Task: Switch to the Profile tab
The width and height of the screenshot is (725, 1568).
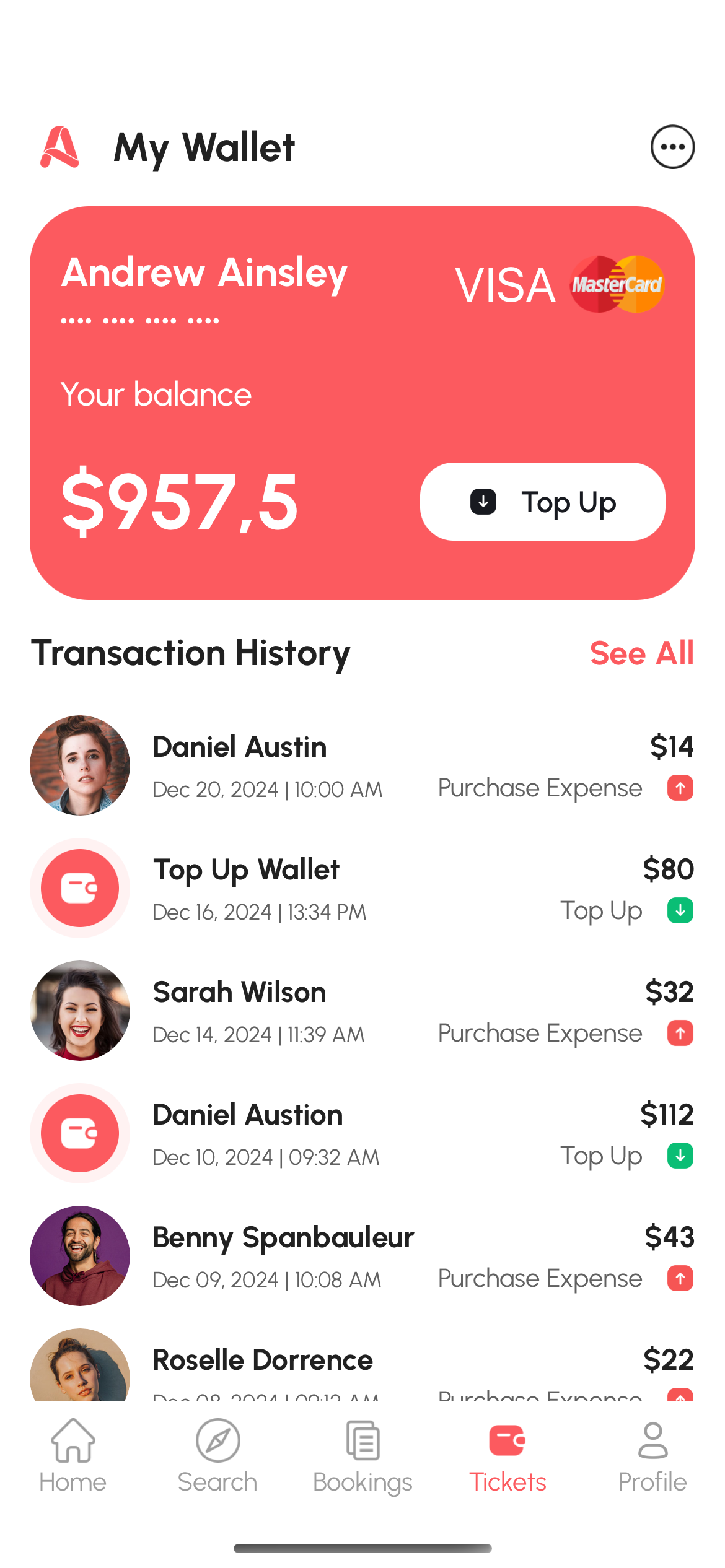Action: tap(652, 1455)
